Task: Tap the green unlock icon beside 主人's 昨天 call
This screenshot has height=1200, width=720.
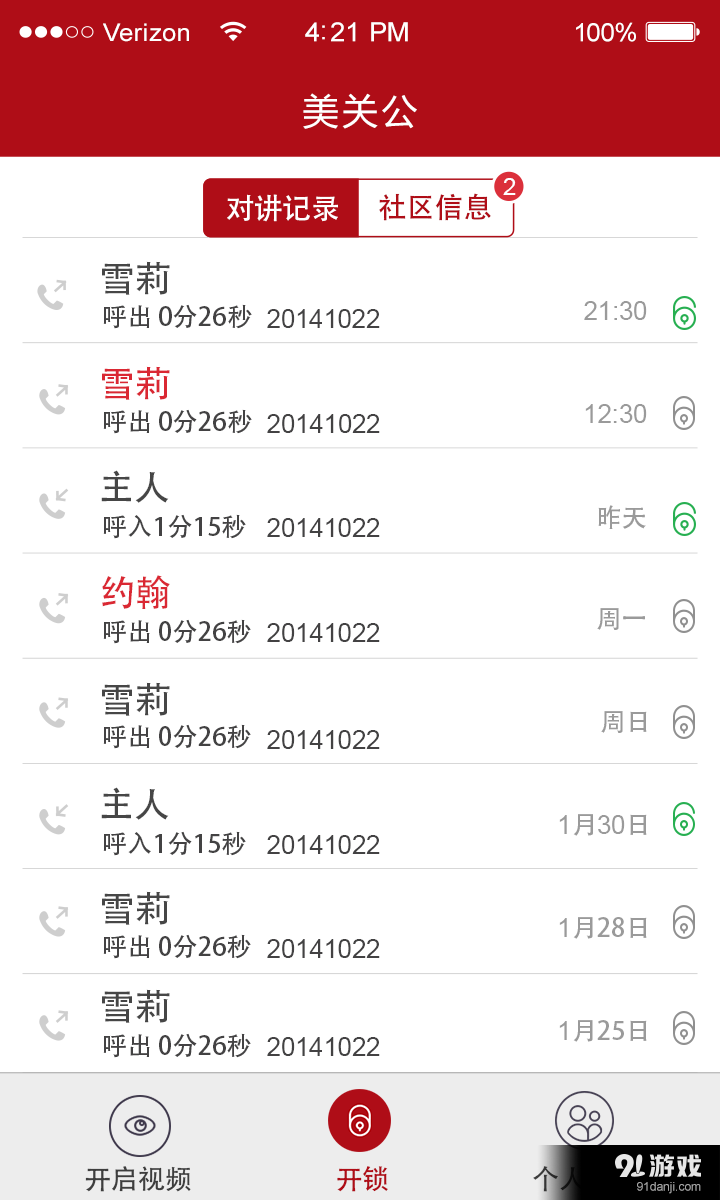Action: (684, 520)
